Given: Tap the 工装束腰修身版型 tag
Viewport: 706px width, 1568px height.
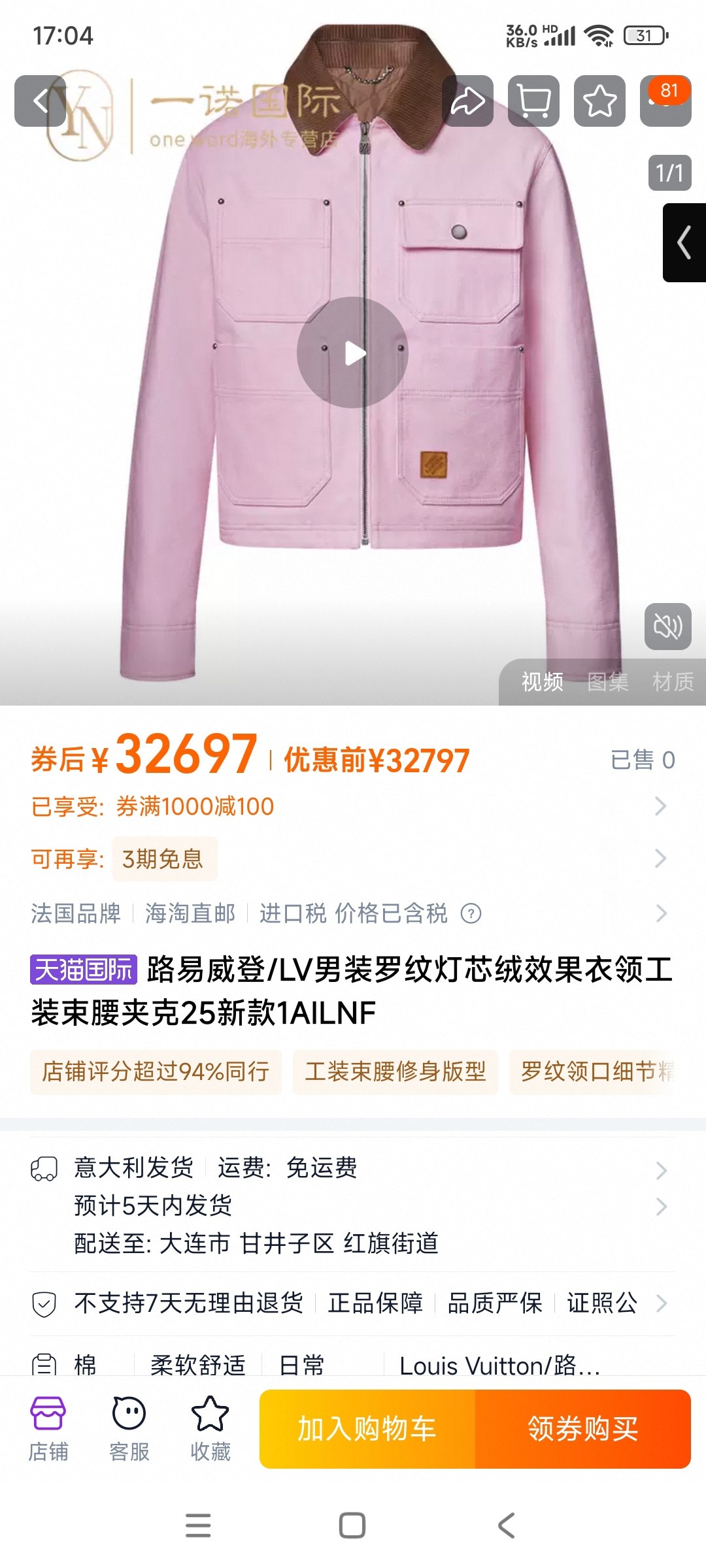Looking at the screenshot, I should coord(395,1071).
